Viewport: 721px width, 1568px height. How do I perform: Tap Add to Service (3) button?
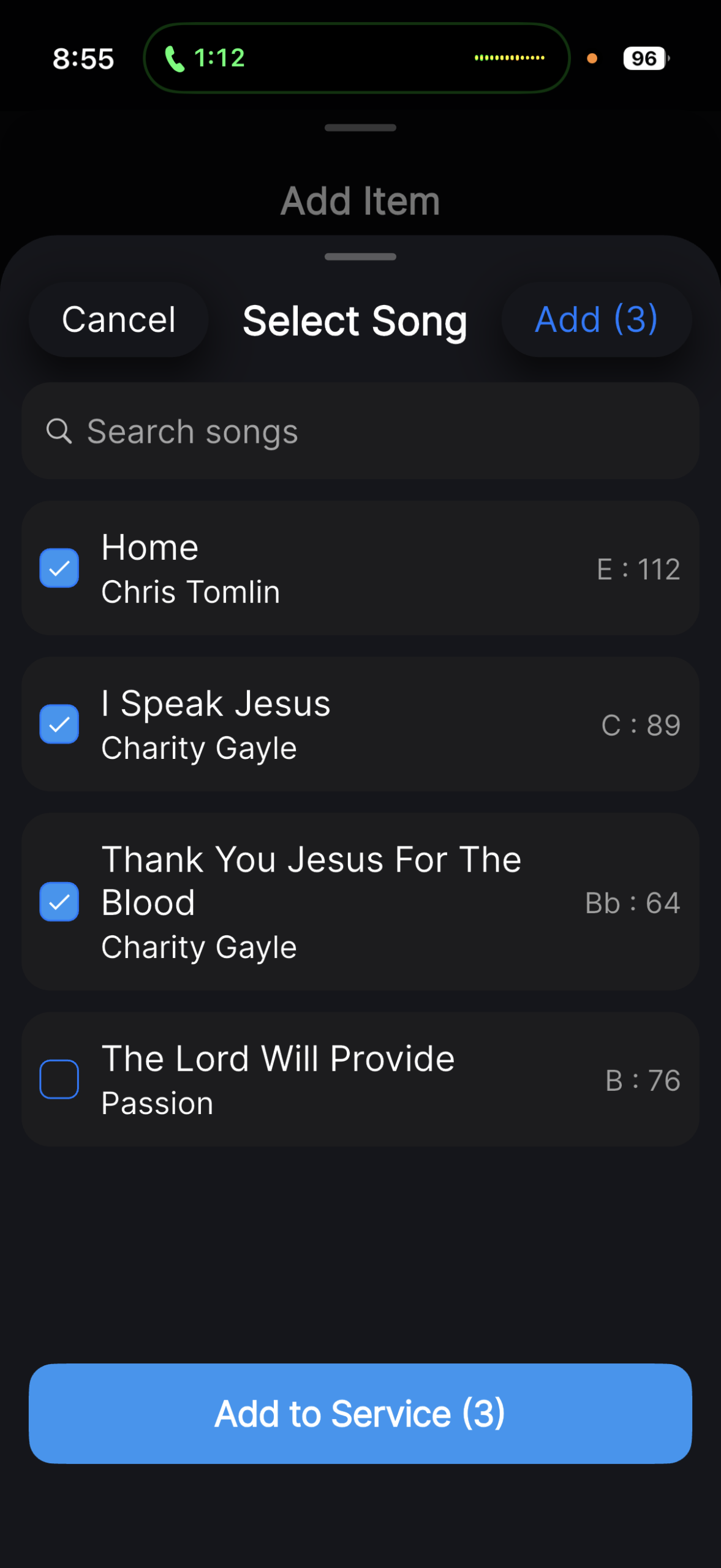[x=360, y=1414]
